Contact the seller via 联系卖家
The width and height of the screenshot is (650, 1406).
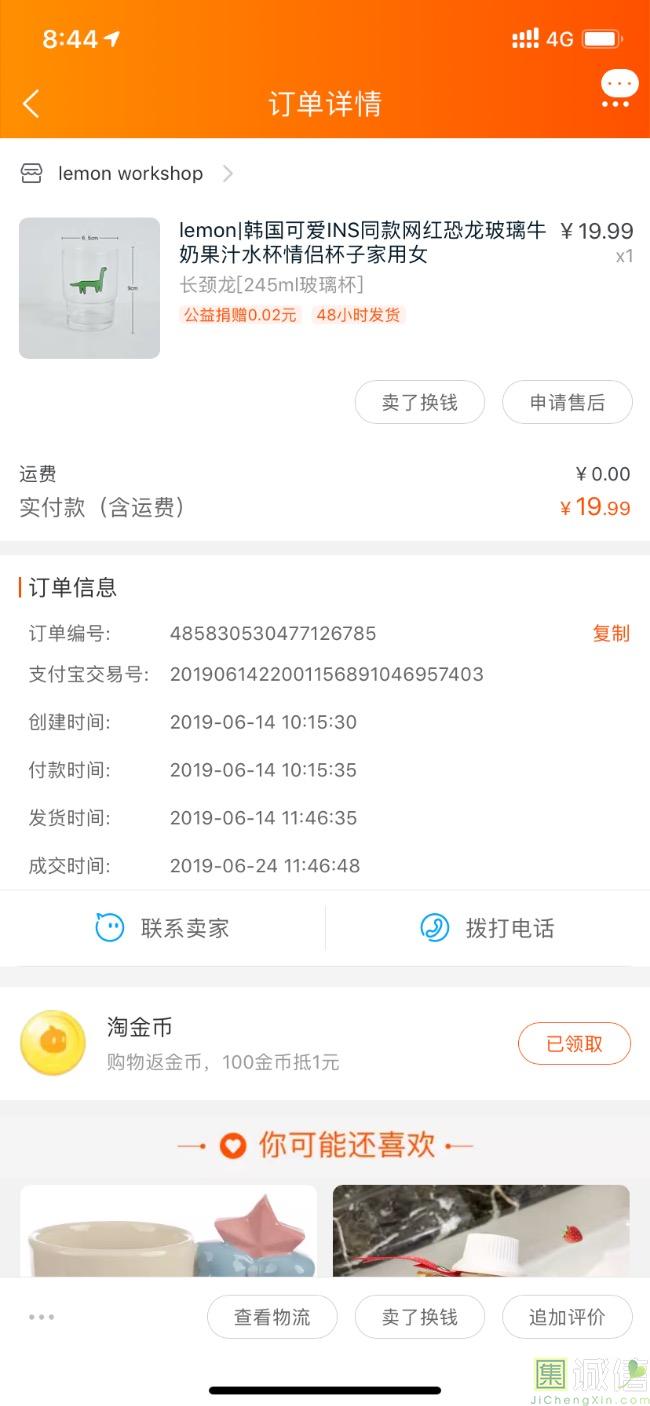coord(163,928)
